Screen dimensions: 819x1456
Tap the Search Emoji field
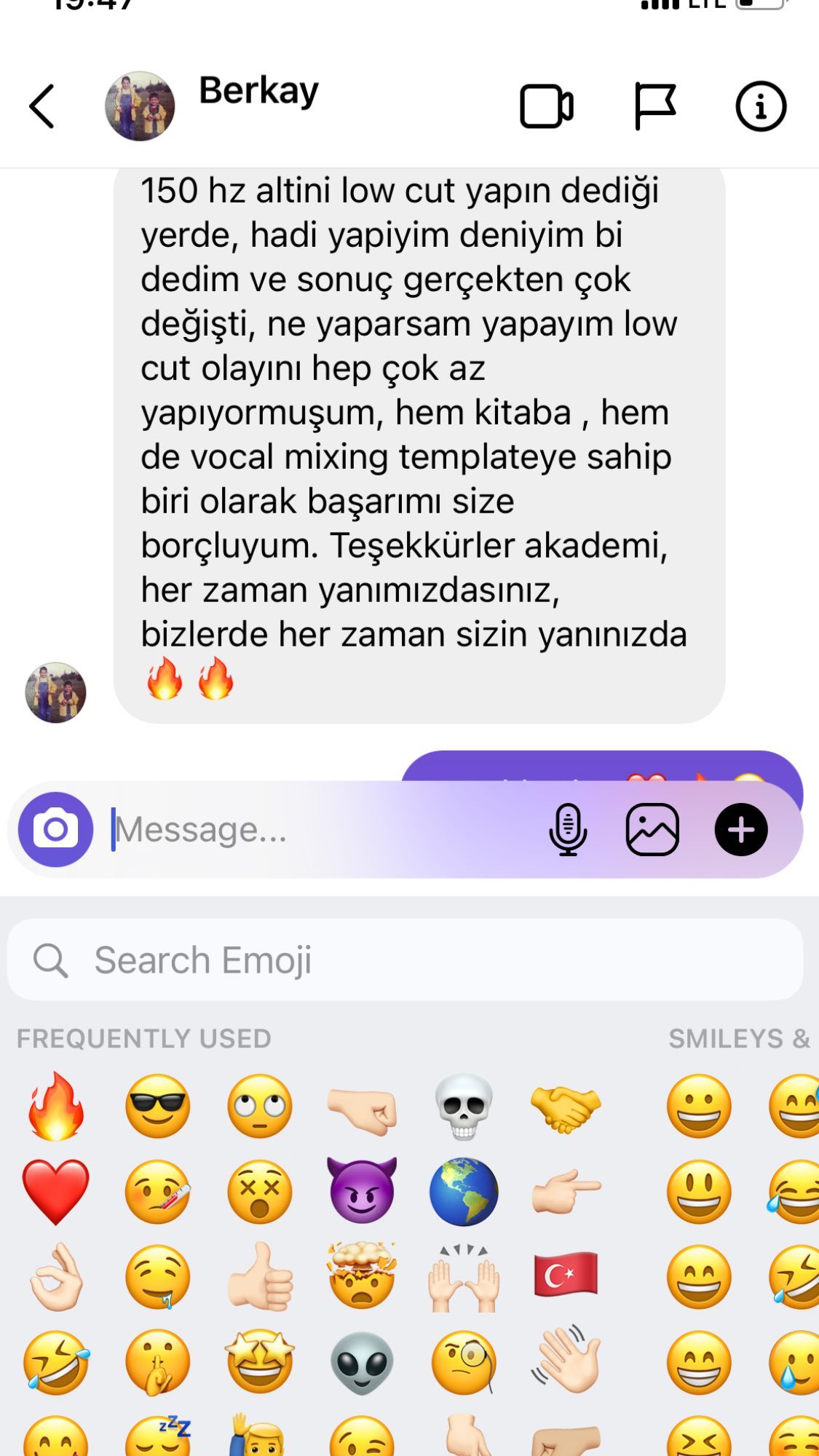(405, 960)
